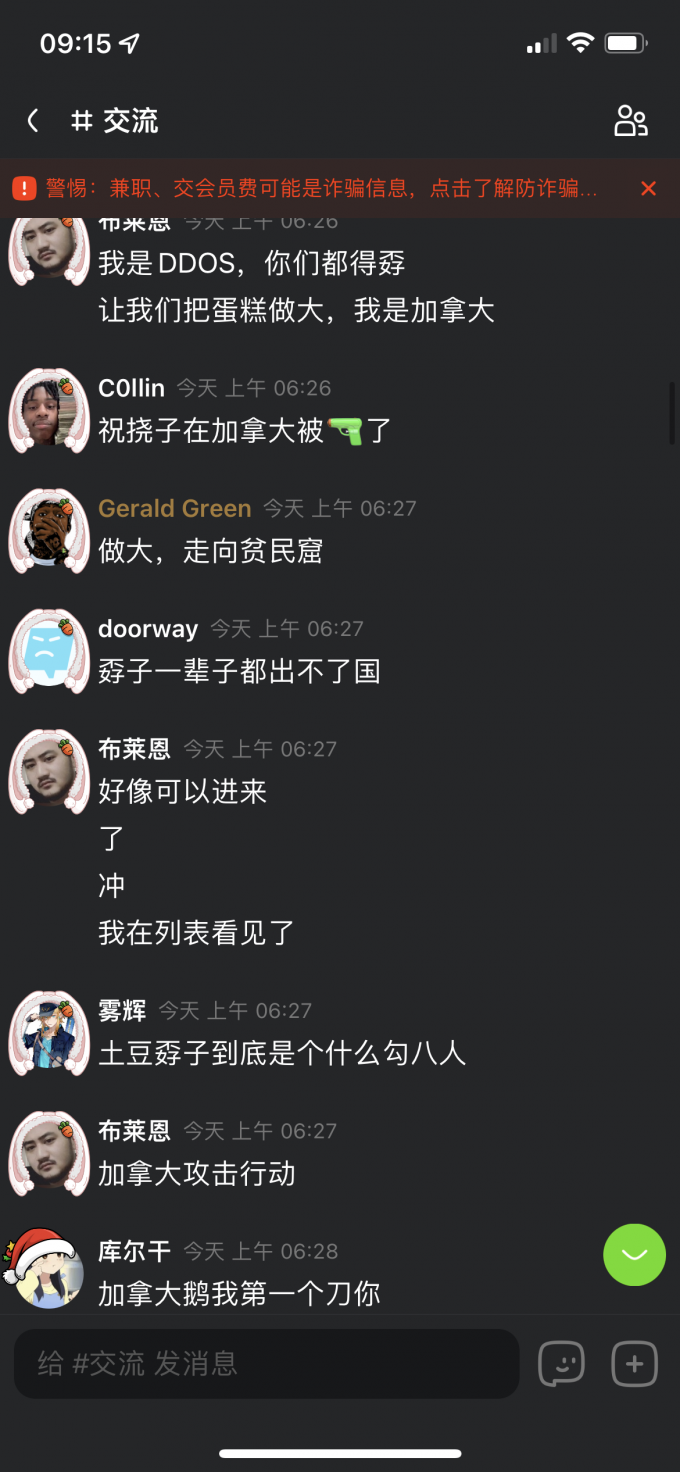Open doorway's profile avatar
This screenshot has height=1472, width=680.
coord(49,651)
